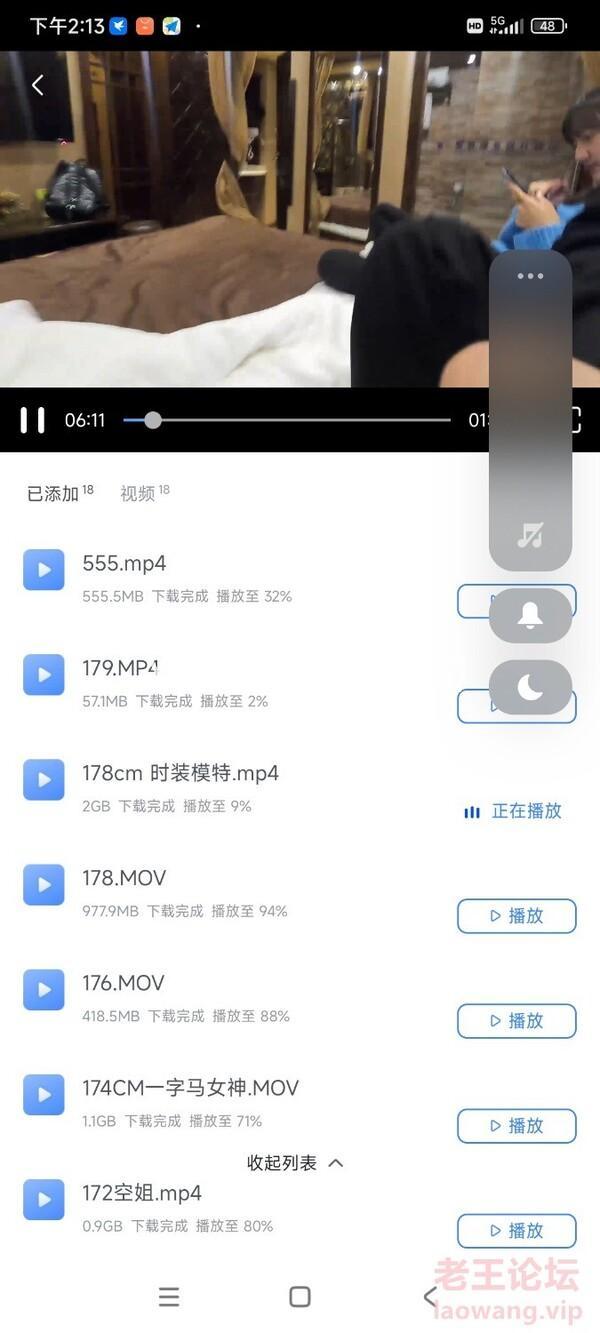The height and width of the screenshot is (1333, 600).
Task: Toggle the moon do-not-disturb icon
Action: 530,687
